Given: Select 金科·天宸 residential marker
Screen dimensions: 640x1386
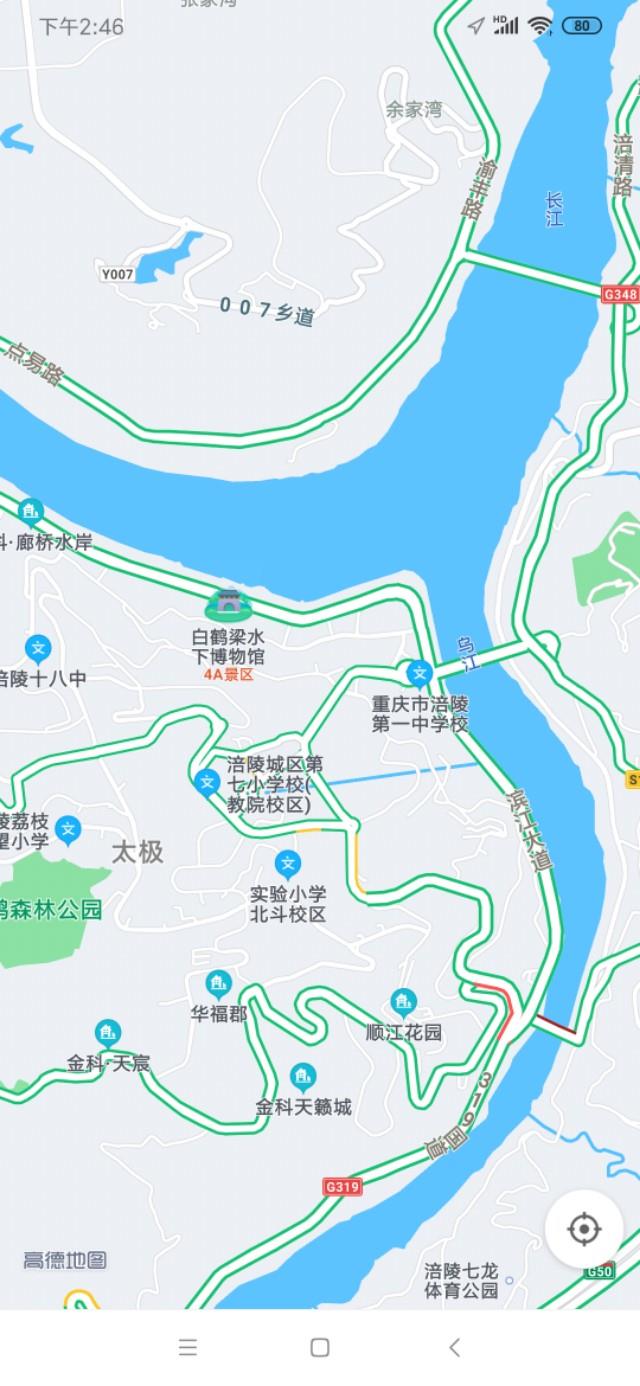Looking at the screenshot, I should tap(108, 1033).
